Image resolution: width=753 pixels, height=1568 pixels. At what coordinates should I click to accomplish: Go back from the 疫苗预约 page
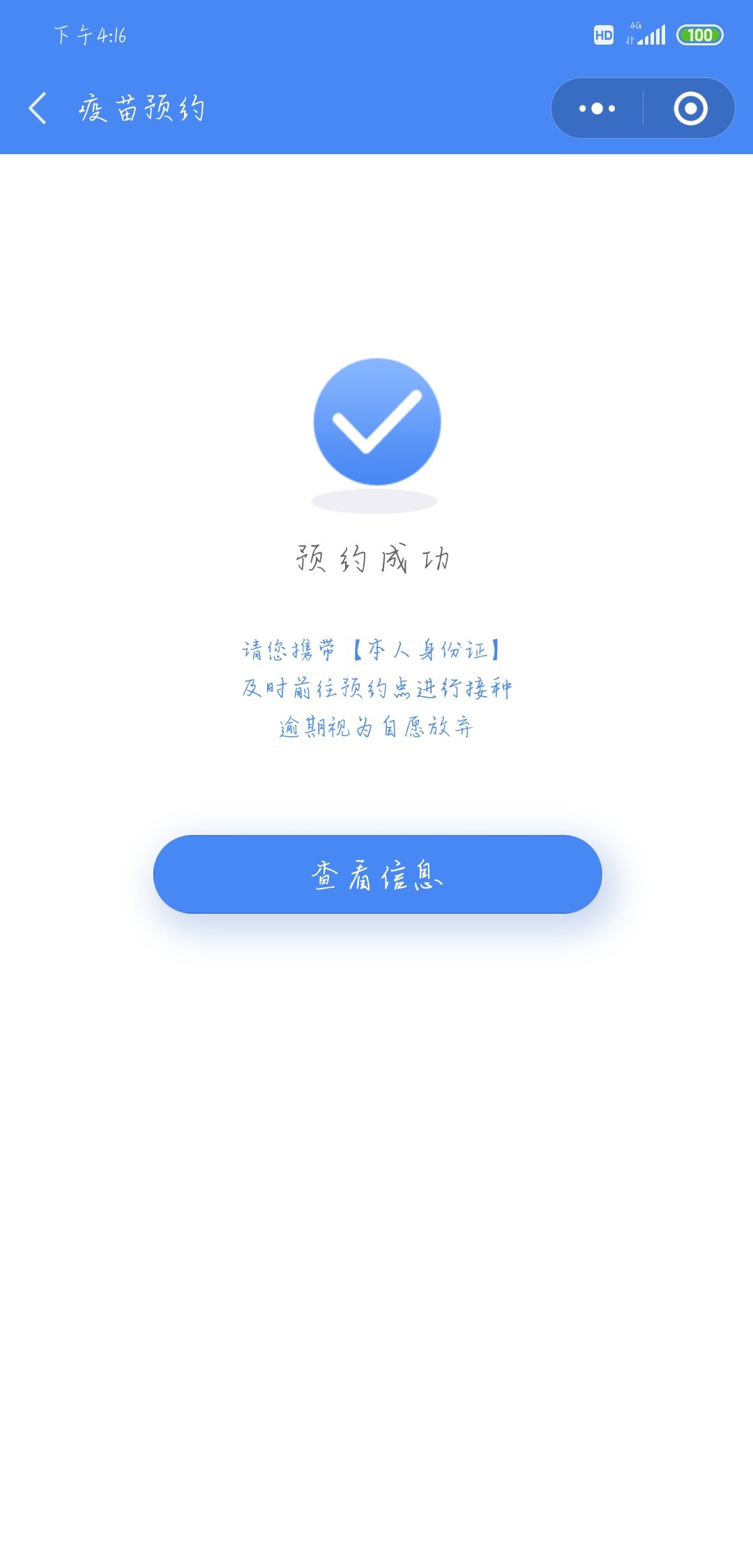(38, 109)
